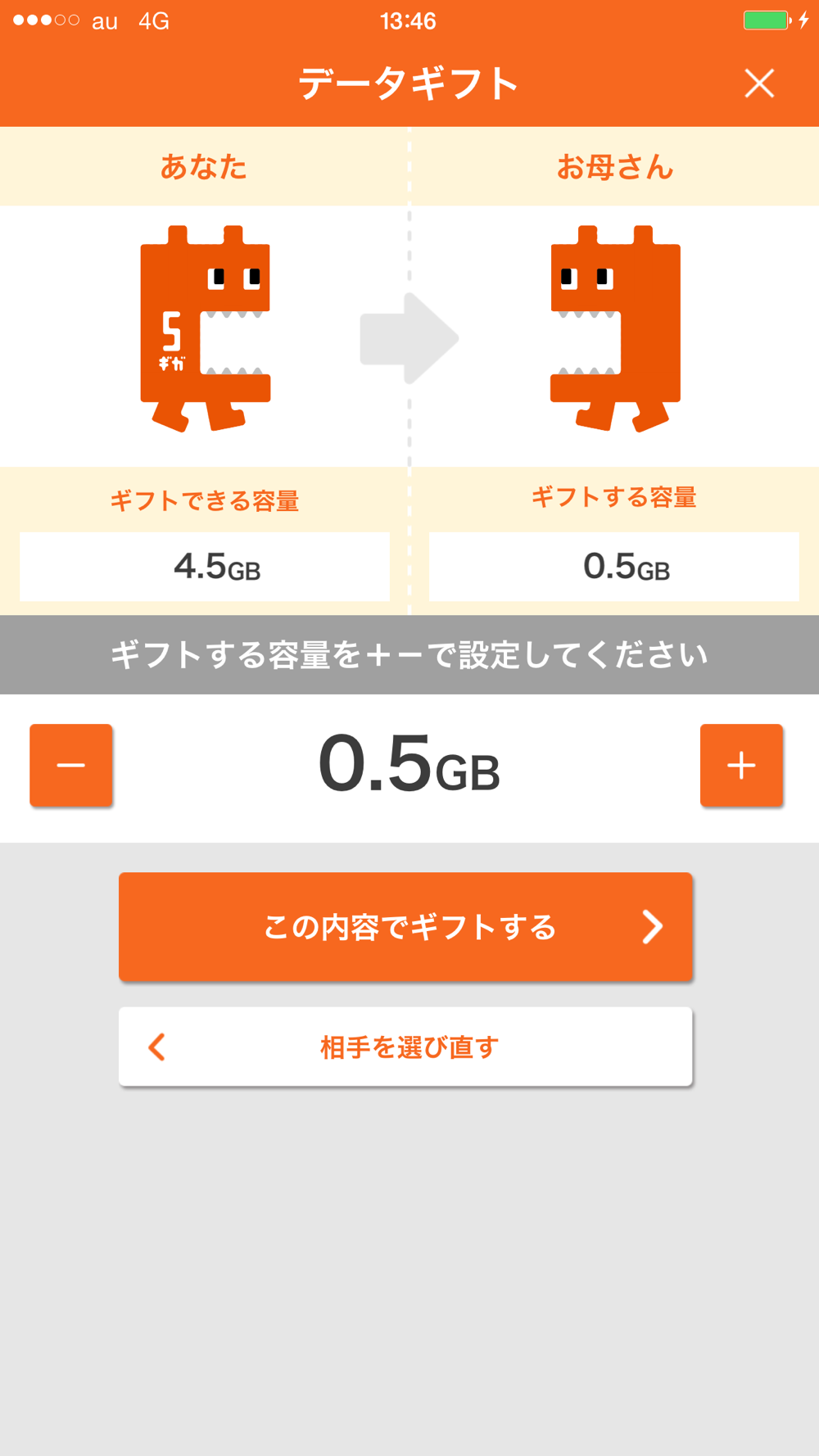Increase gift amount with plus button

coord(741,765)
